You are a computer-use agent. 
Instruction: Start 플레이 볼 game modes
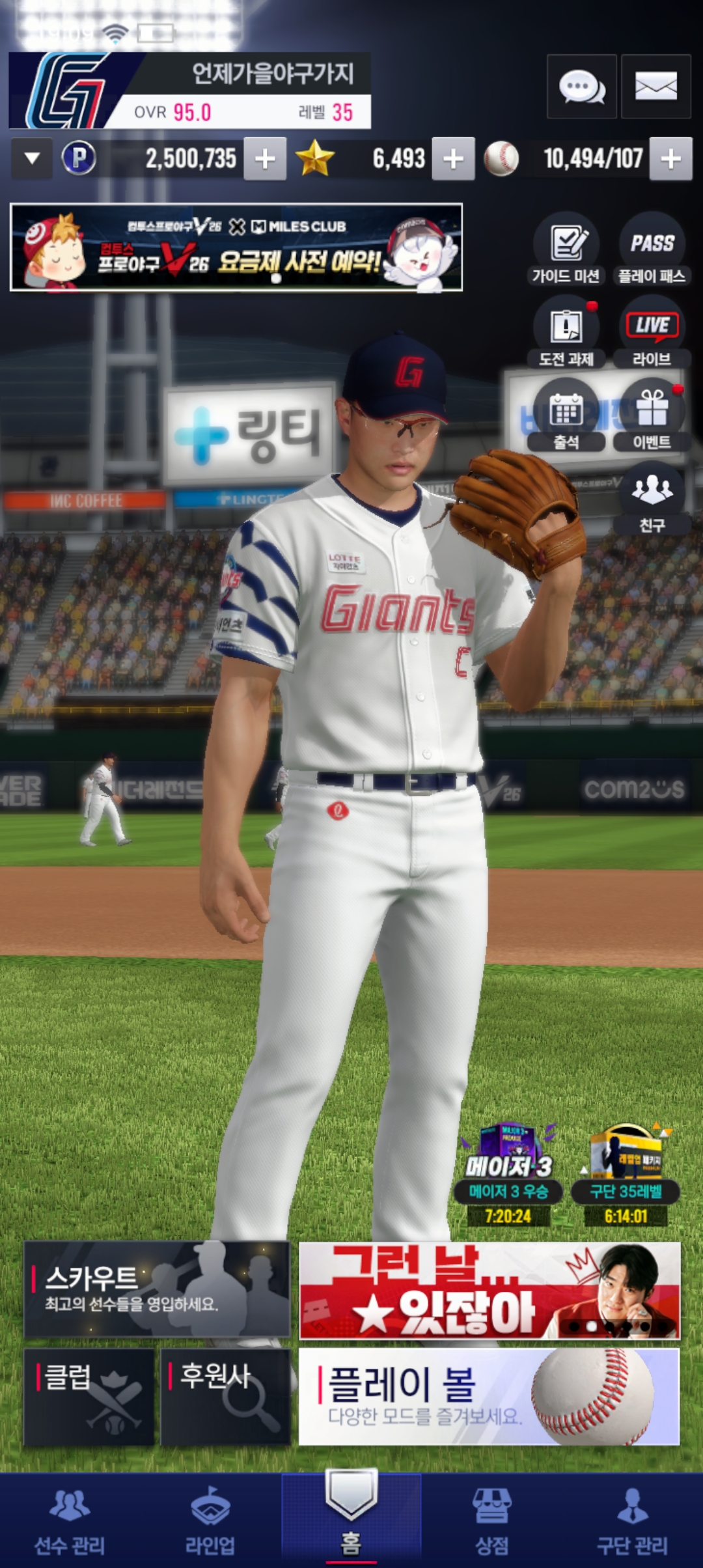coord(489,1397)
